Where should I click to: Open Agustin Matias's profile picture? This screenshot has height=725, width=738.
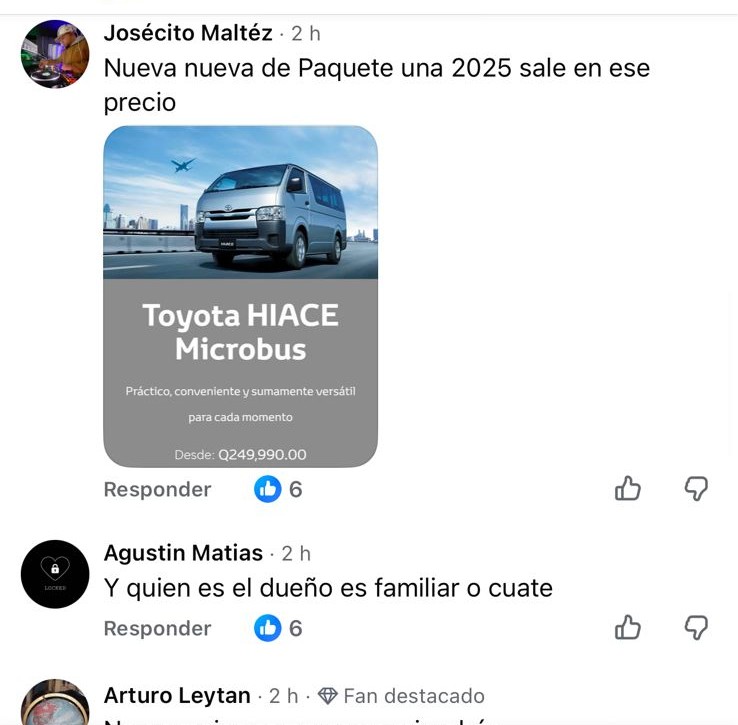tap(55, 574)
